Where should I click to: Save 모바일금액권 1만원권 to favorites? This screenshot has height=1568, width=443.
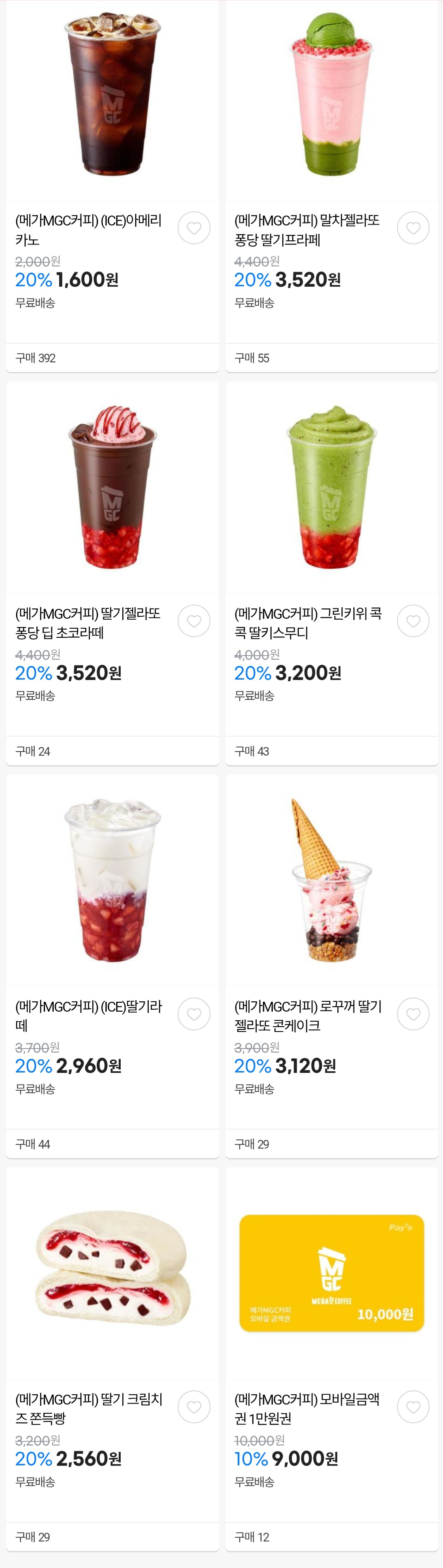pyautogui.click(x=413, y=1407)
